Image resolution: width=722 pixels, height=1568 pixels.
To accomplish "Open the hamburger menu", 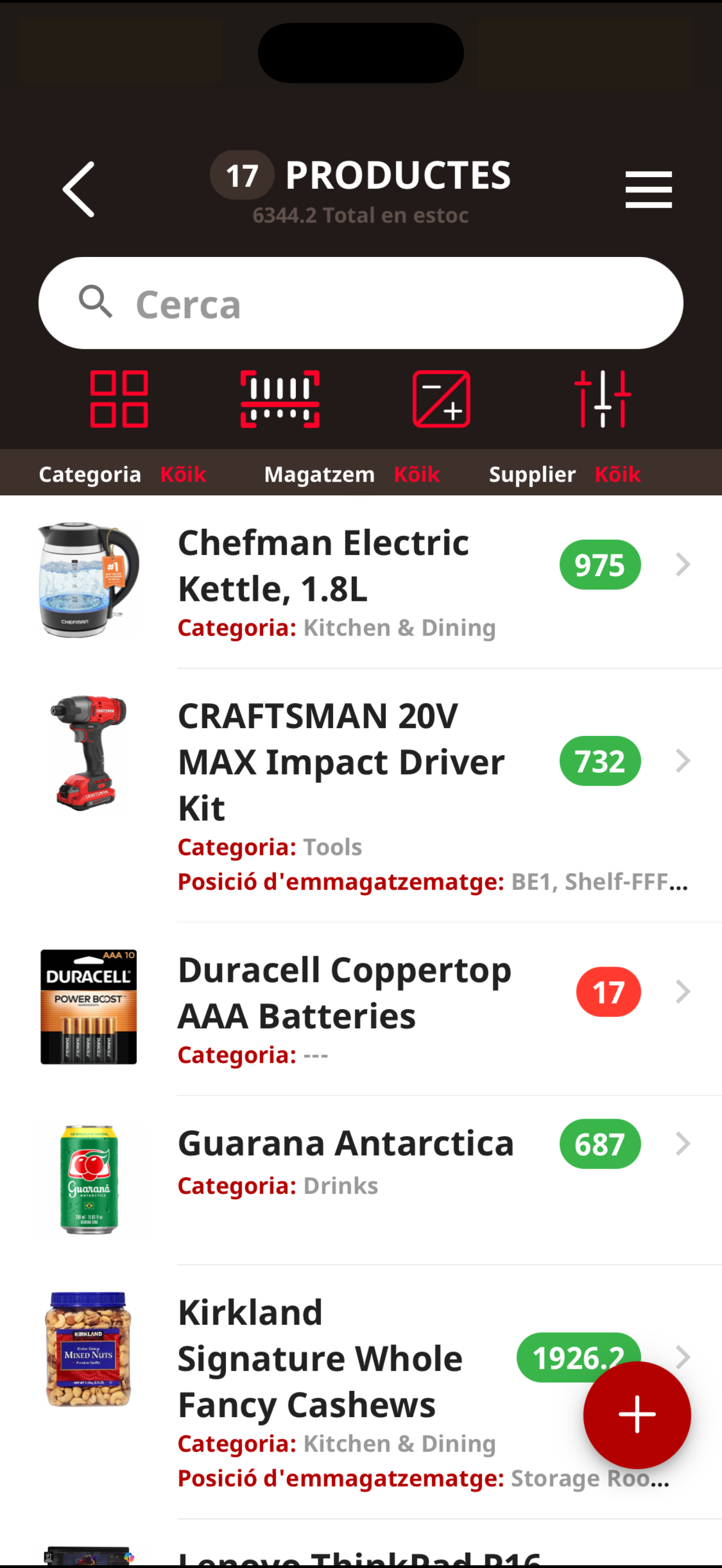I will 648,189.
